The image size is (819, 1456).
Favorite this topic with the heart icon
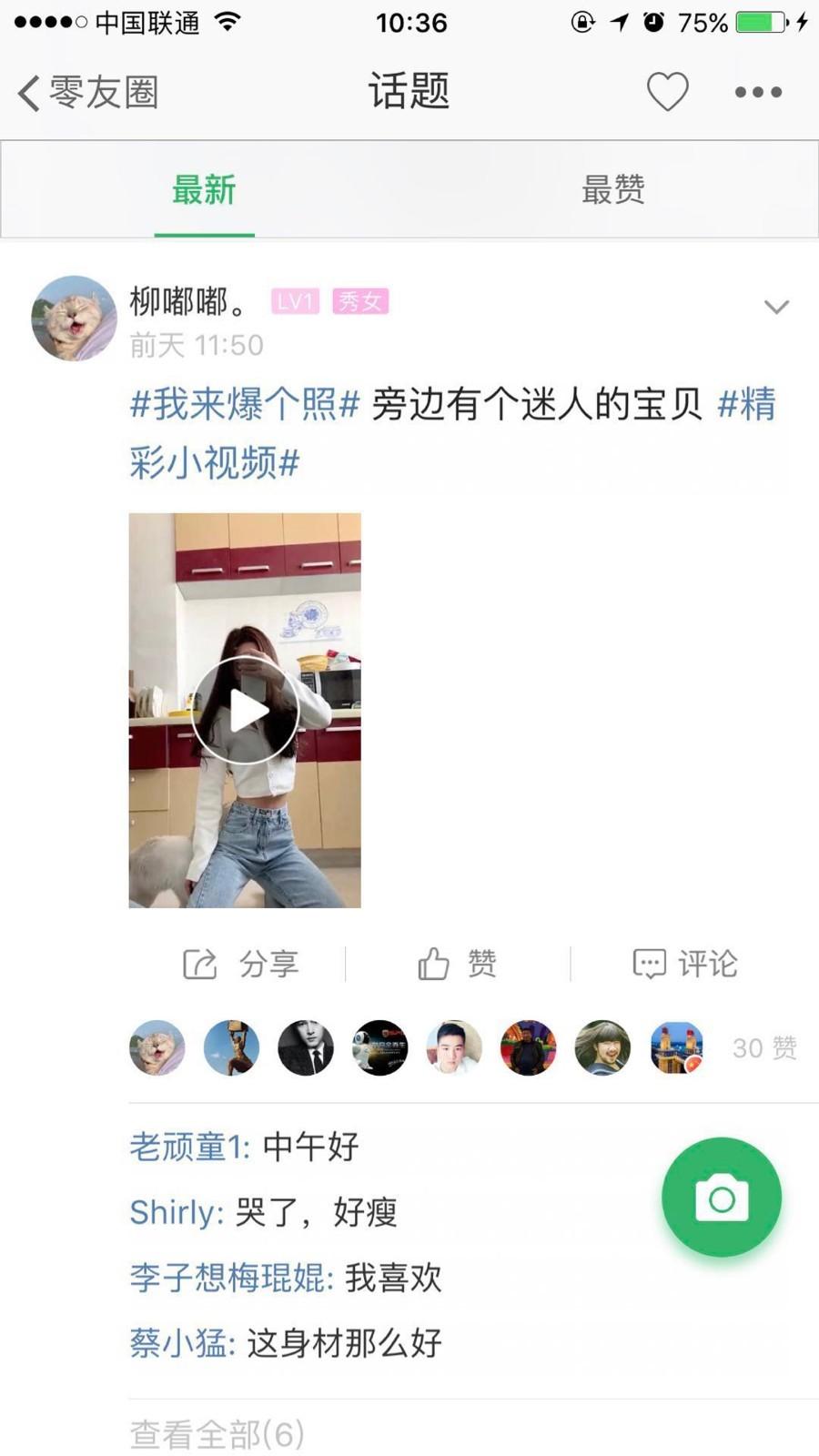667,92
